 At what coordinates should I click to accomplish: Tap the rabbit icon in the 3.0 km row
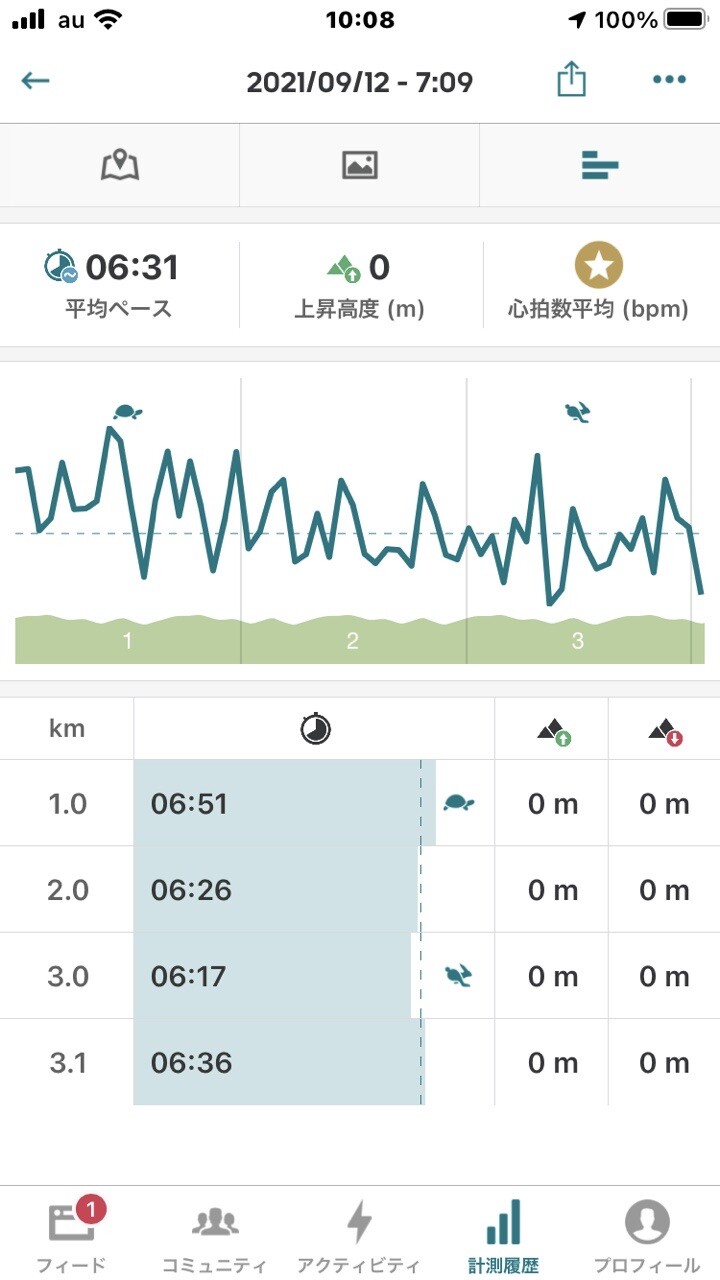(460, 976)
